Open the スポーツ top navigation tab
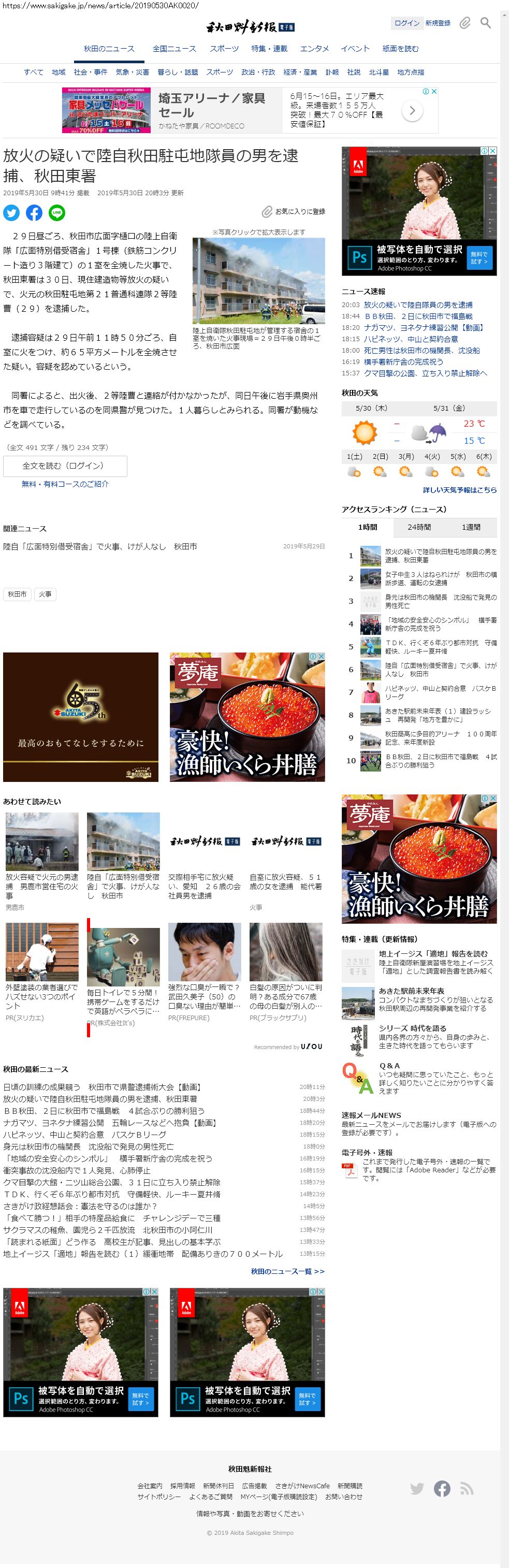 point(224,49)
